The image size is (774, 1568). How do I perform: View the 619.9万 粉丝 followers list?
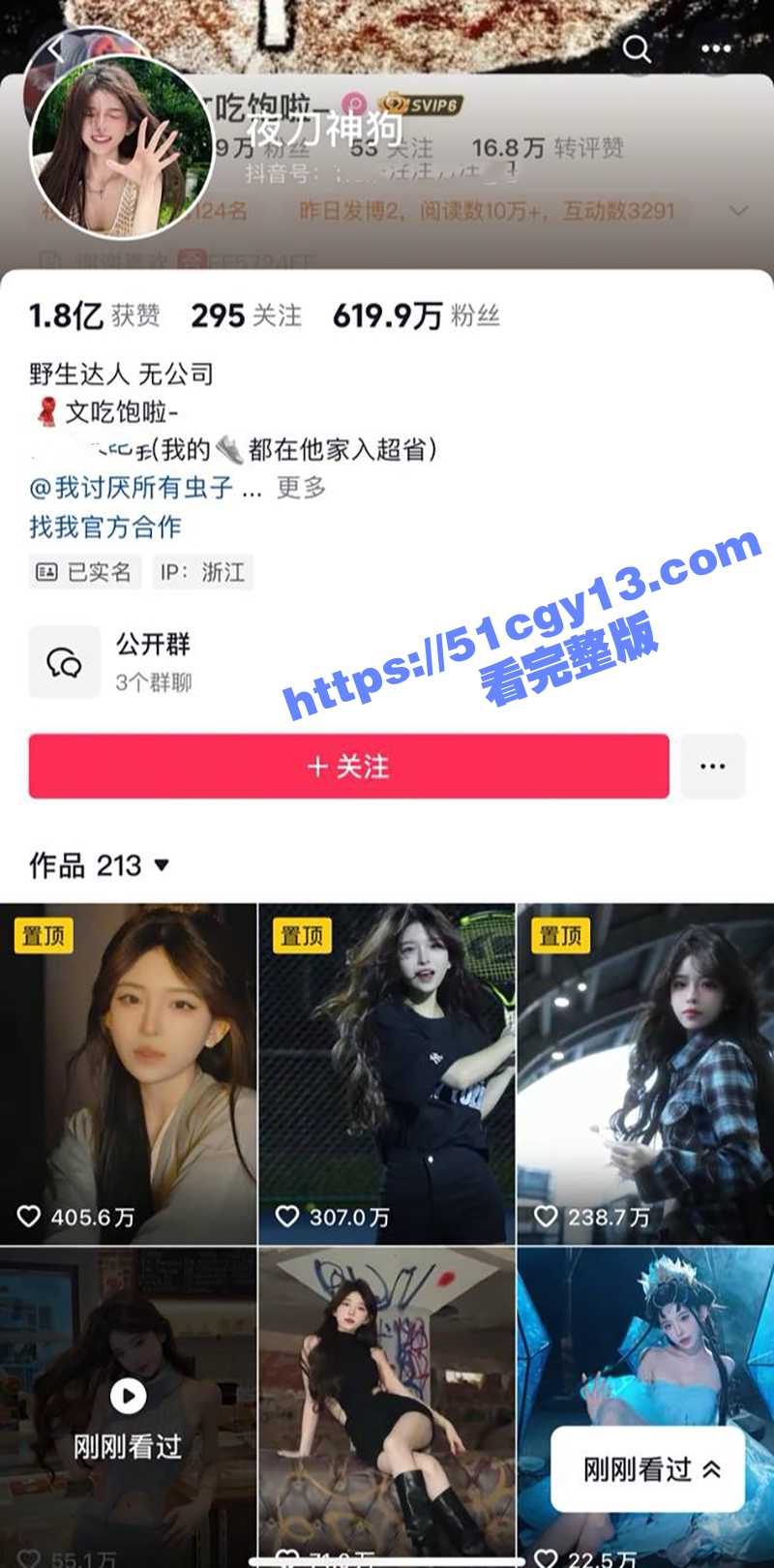416,316
